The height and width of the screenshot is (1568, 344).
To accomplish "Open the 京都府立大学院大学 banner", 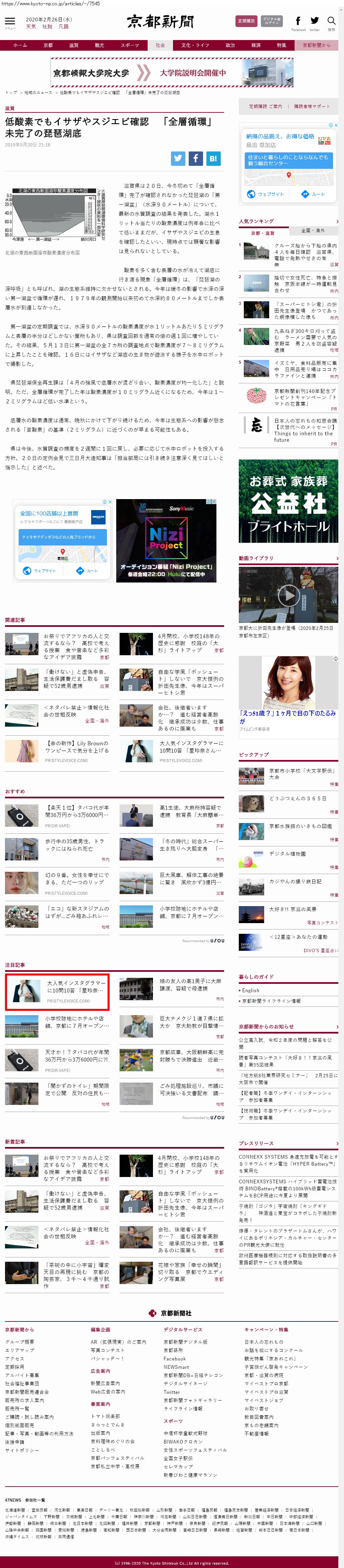I will 172,73.
